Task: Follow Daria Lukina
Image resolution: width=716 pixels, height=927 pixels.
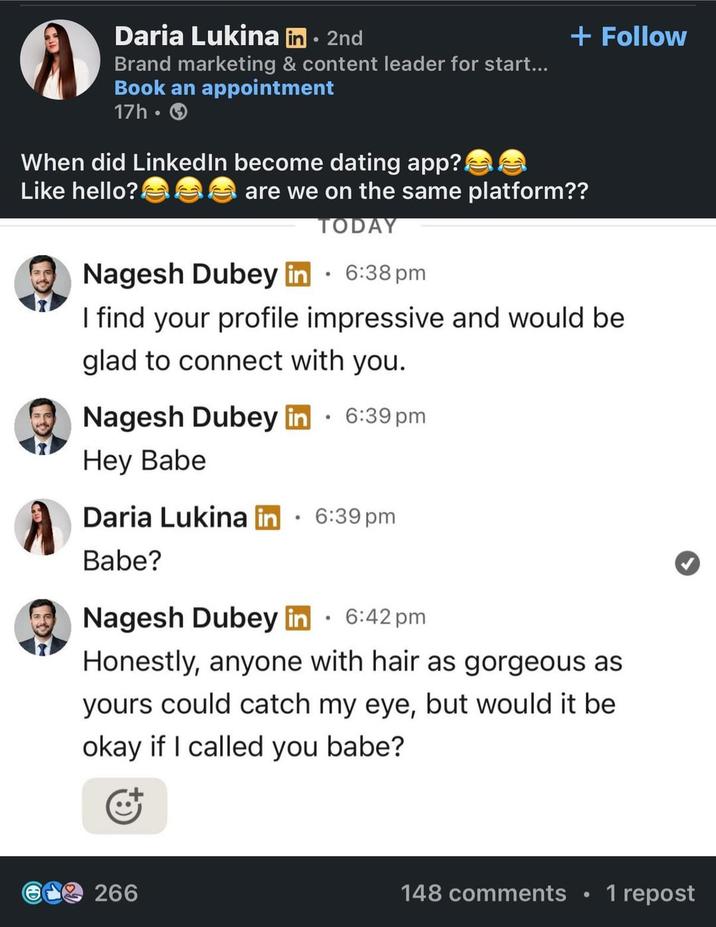Action: click(628, 37)
